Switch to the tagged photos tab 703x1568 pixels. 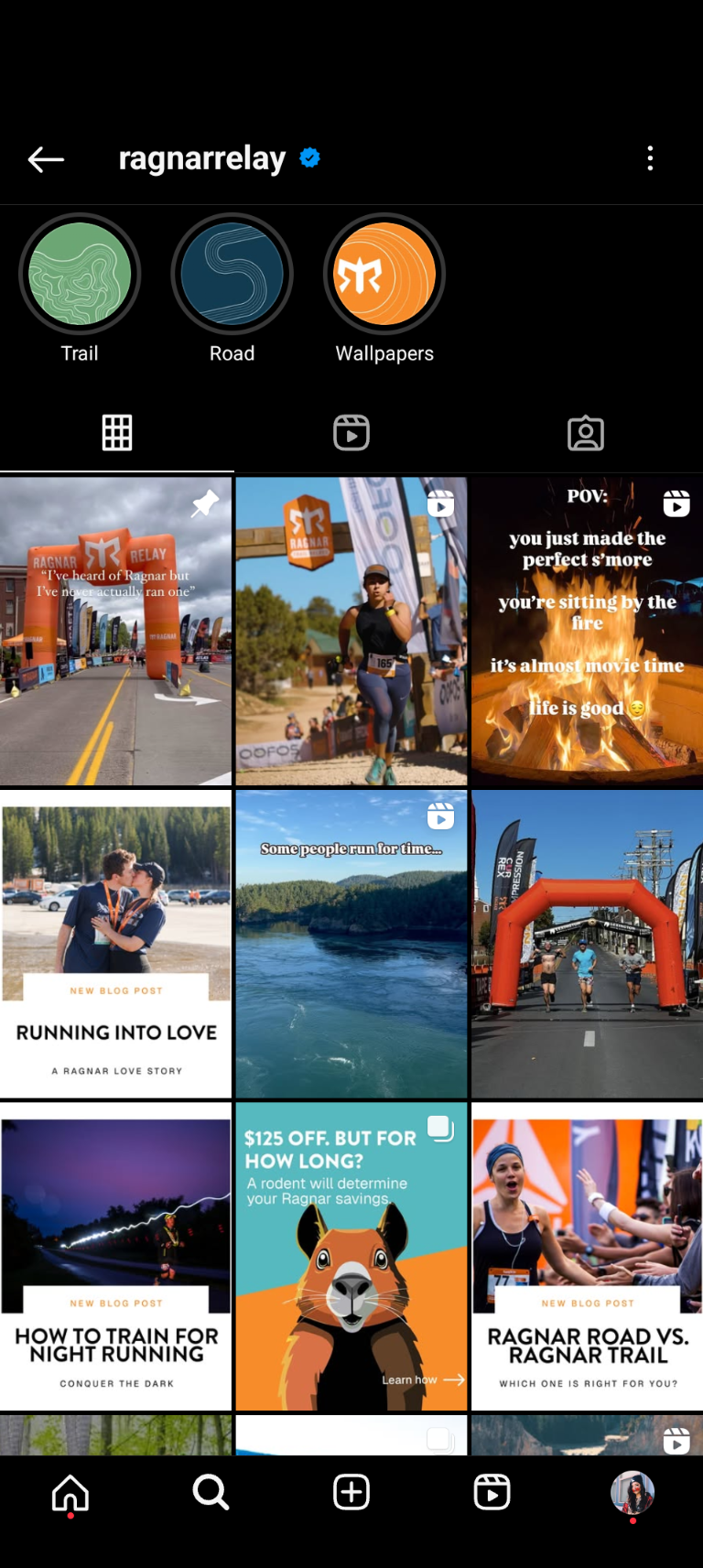pyautogui.click(x=586, y=433)
